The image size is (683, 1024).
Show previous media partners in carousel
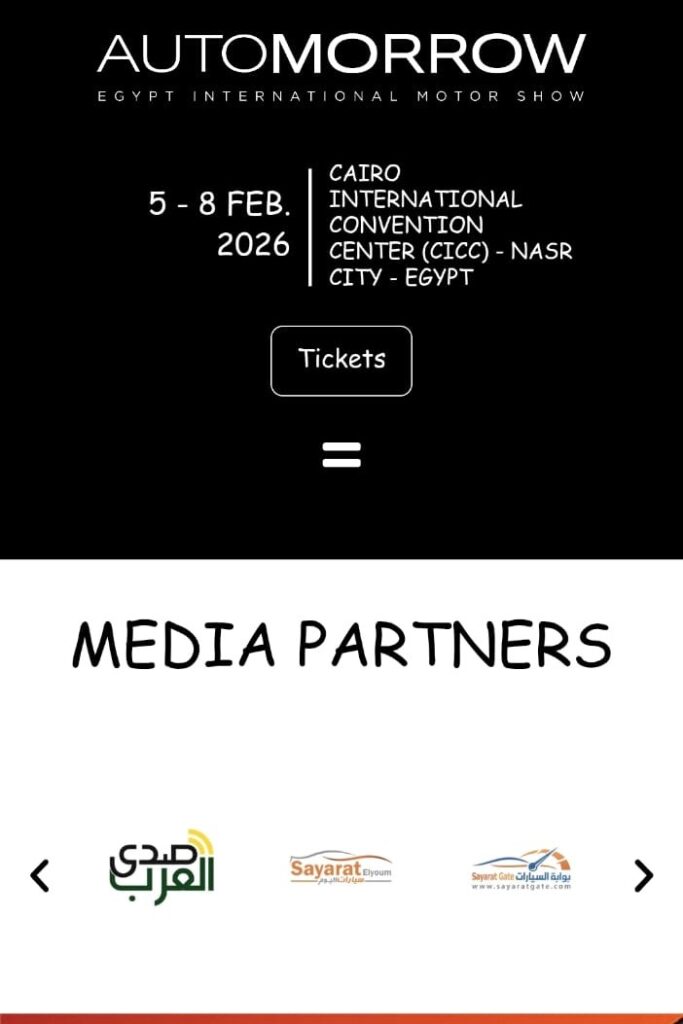pos(40,876)
